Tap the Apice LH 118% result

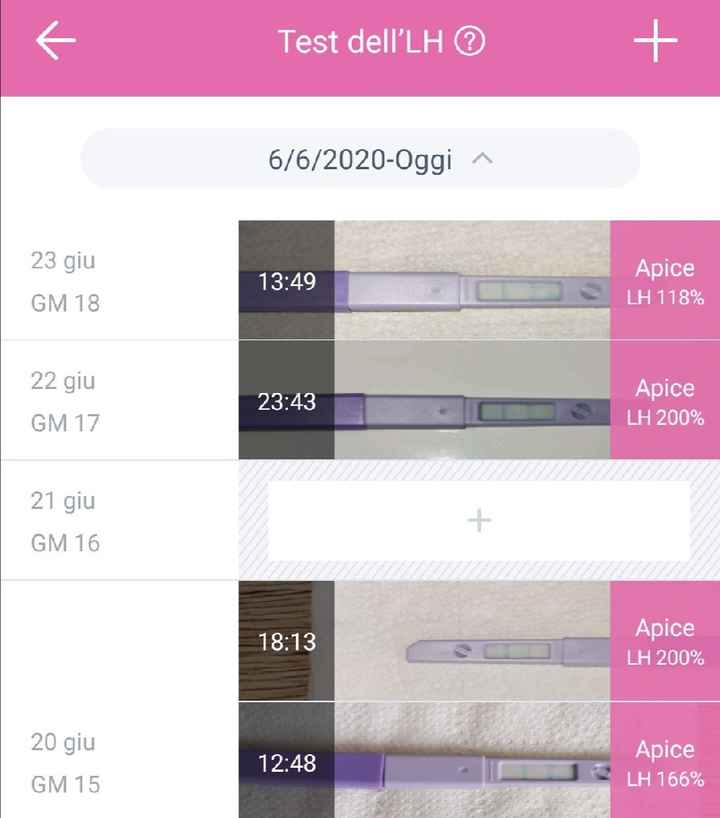(x=665, y=281)
